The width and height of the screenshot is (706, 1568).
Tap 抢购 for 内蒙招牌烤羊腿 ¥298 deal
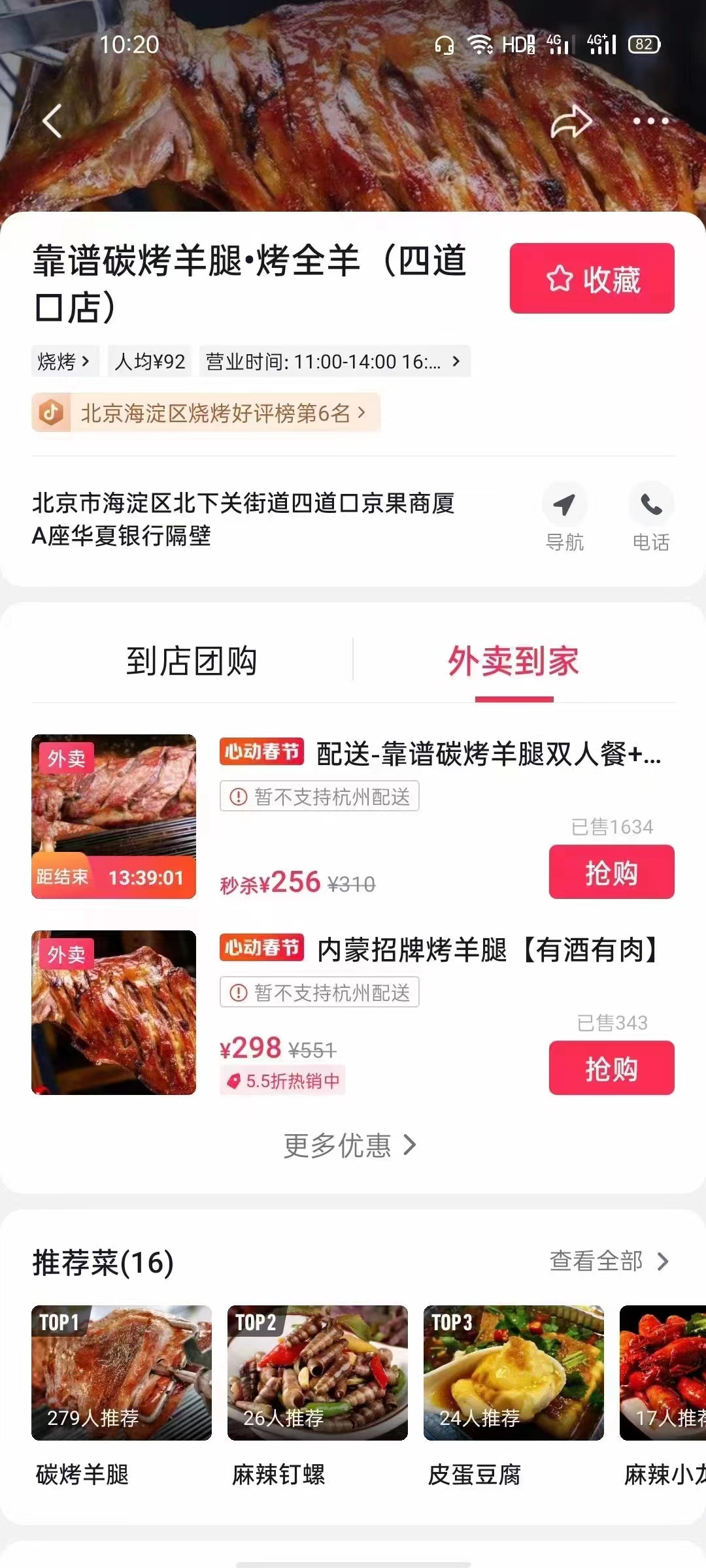tap(611, 1068)
